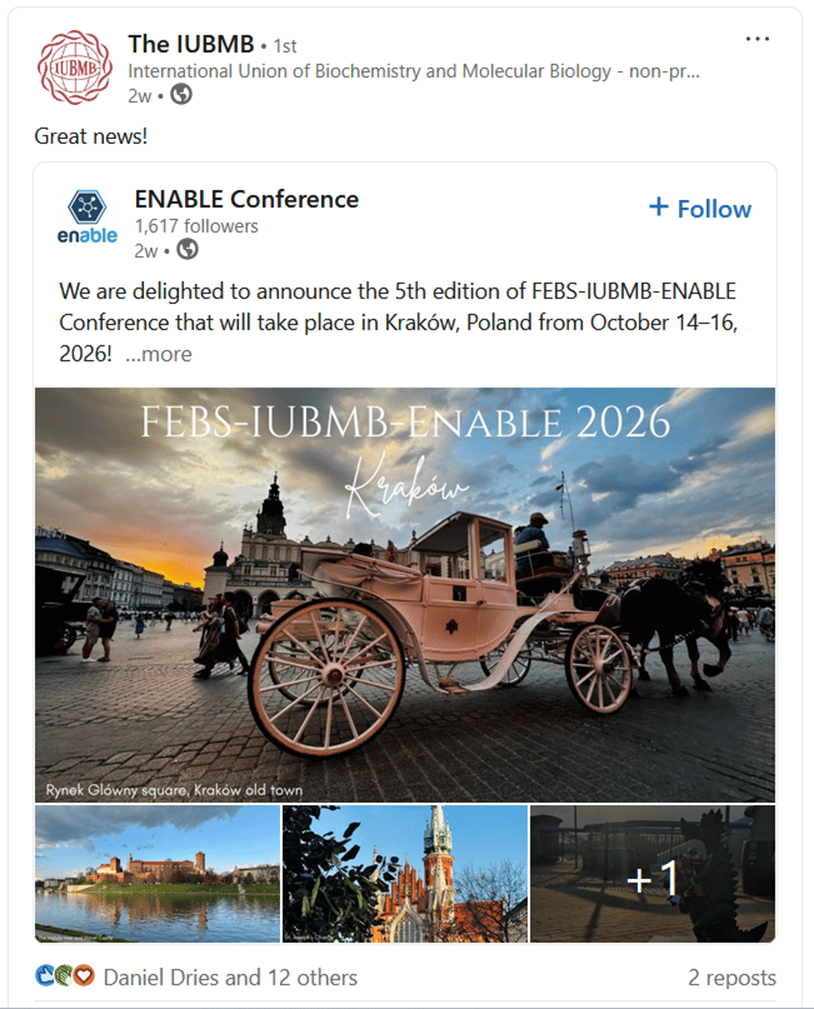Open the red brick church tower photo

click(405, 873)
